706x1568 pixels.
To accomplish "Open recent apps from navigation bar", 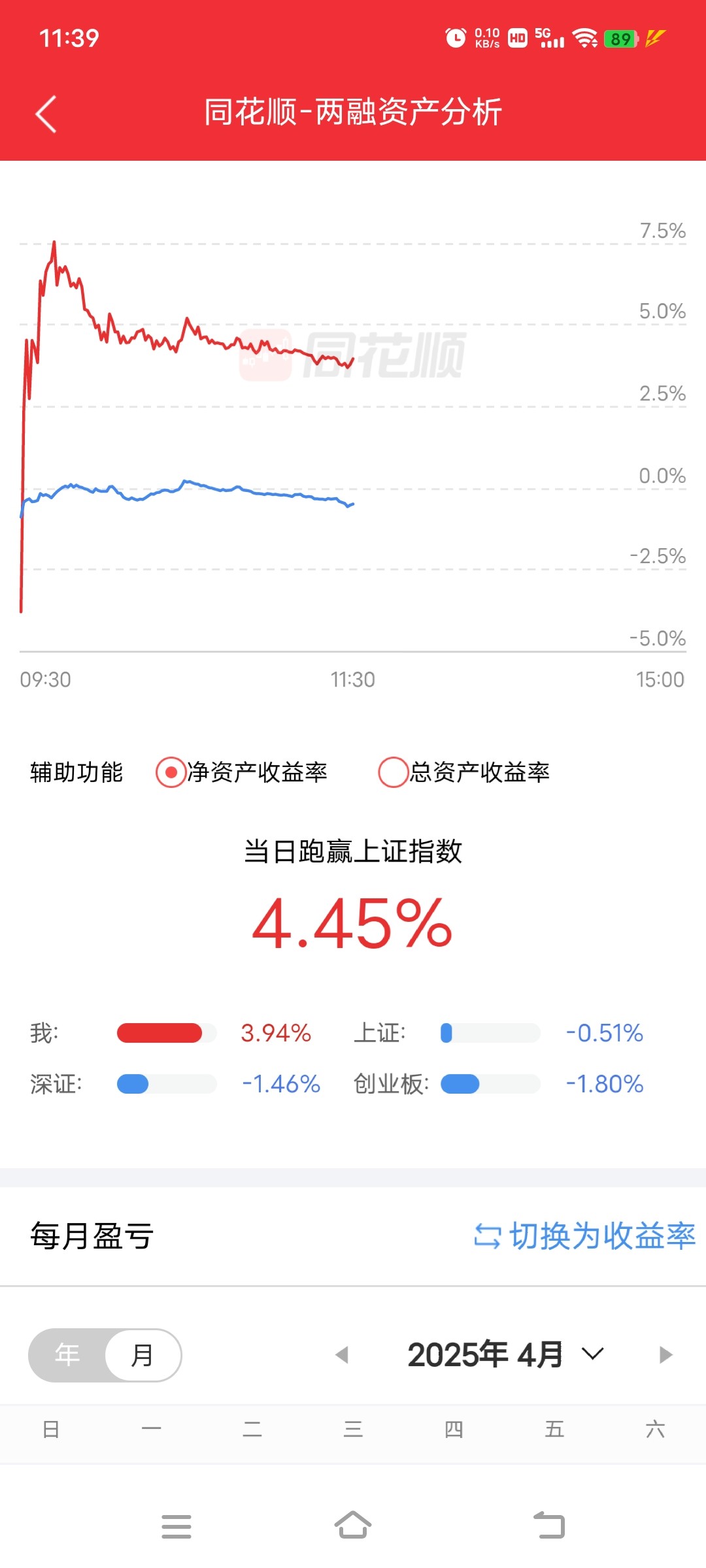I will point(176,1526).
